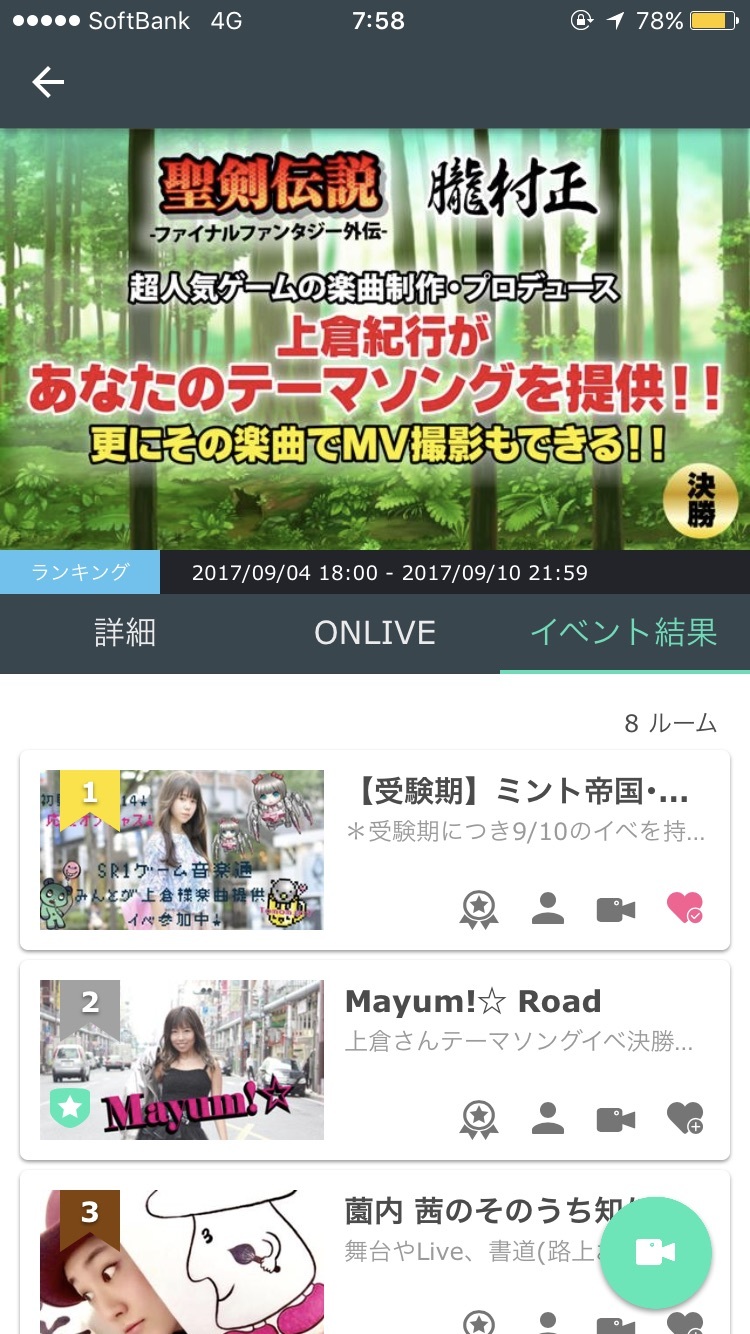Unfollow ミント帝国 room via pink heart
This screenshot has width=750, height=1334.
coord(685,908)
